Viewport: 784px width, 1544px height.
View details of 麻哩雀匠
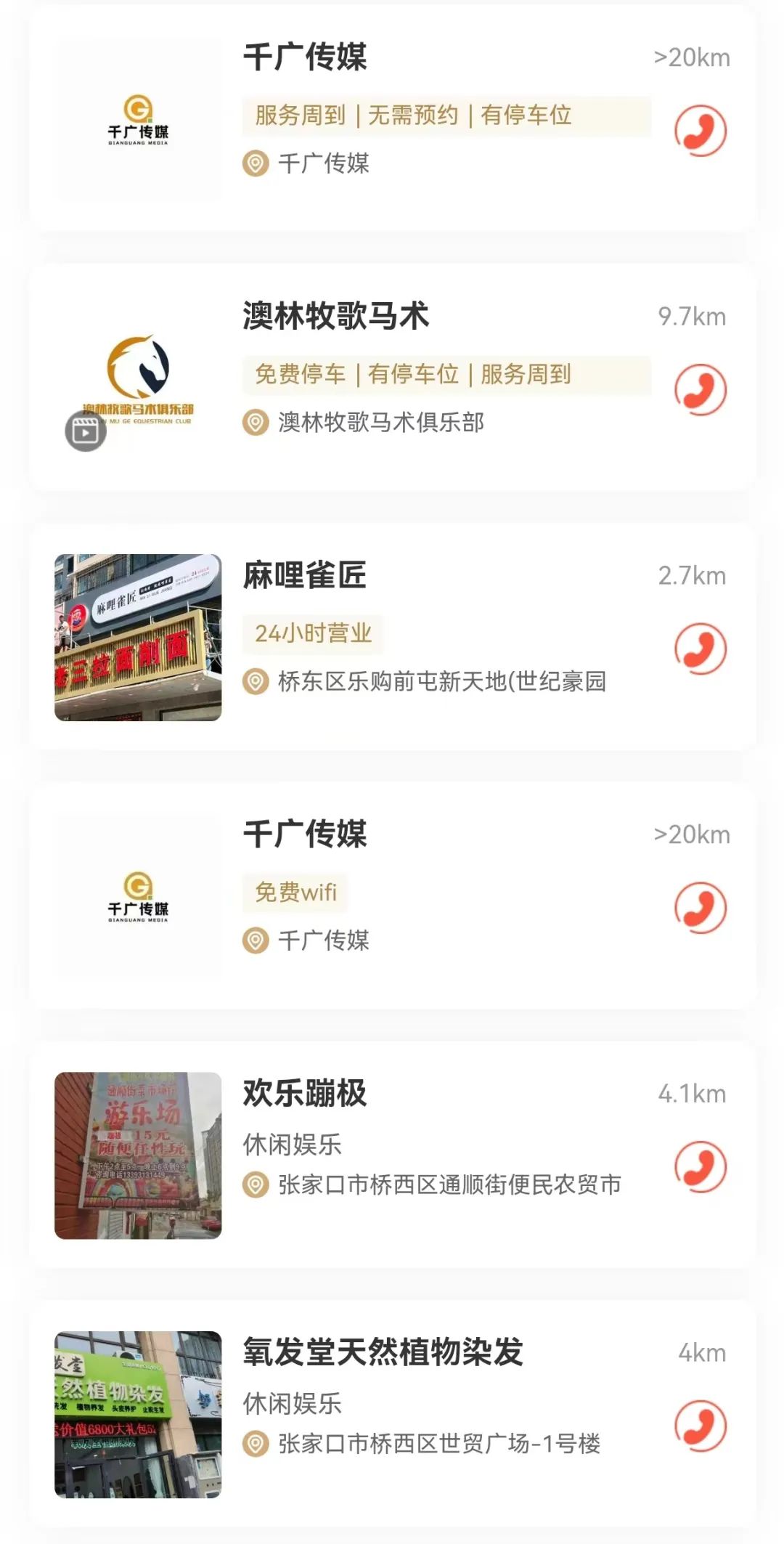pos(305,576)
